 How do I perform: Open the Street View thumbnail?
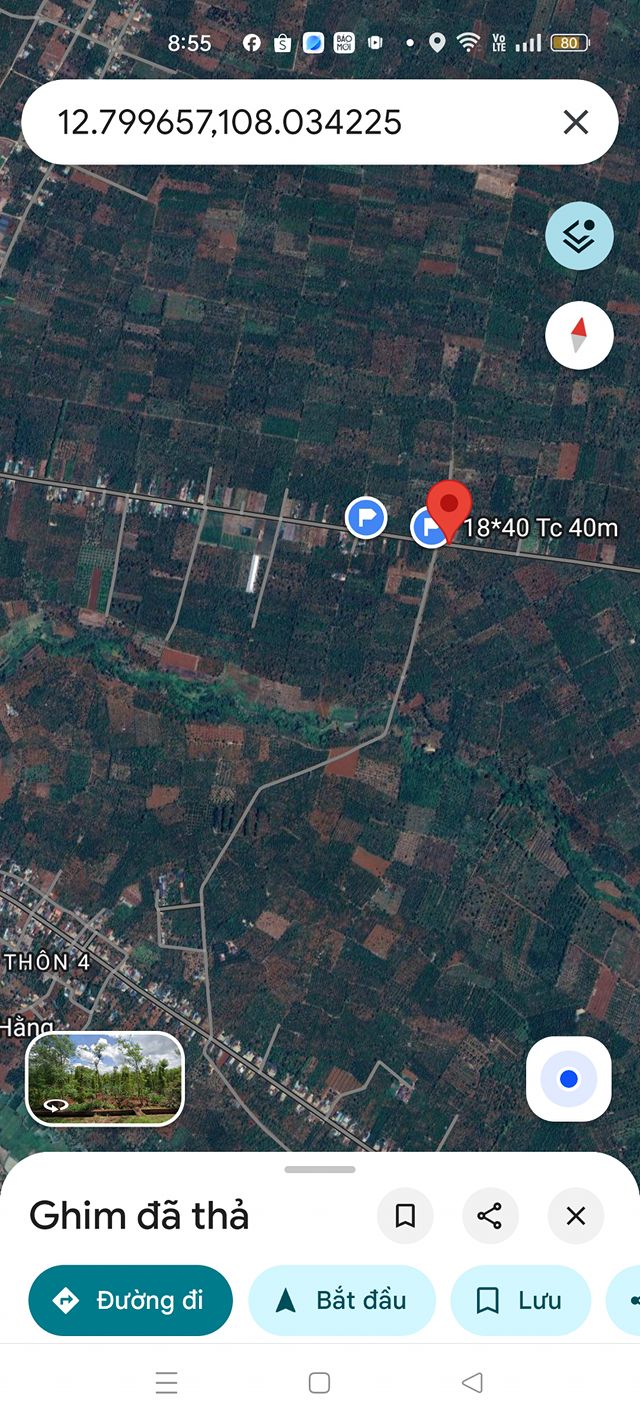105,1078
